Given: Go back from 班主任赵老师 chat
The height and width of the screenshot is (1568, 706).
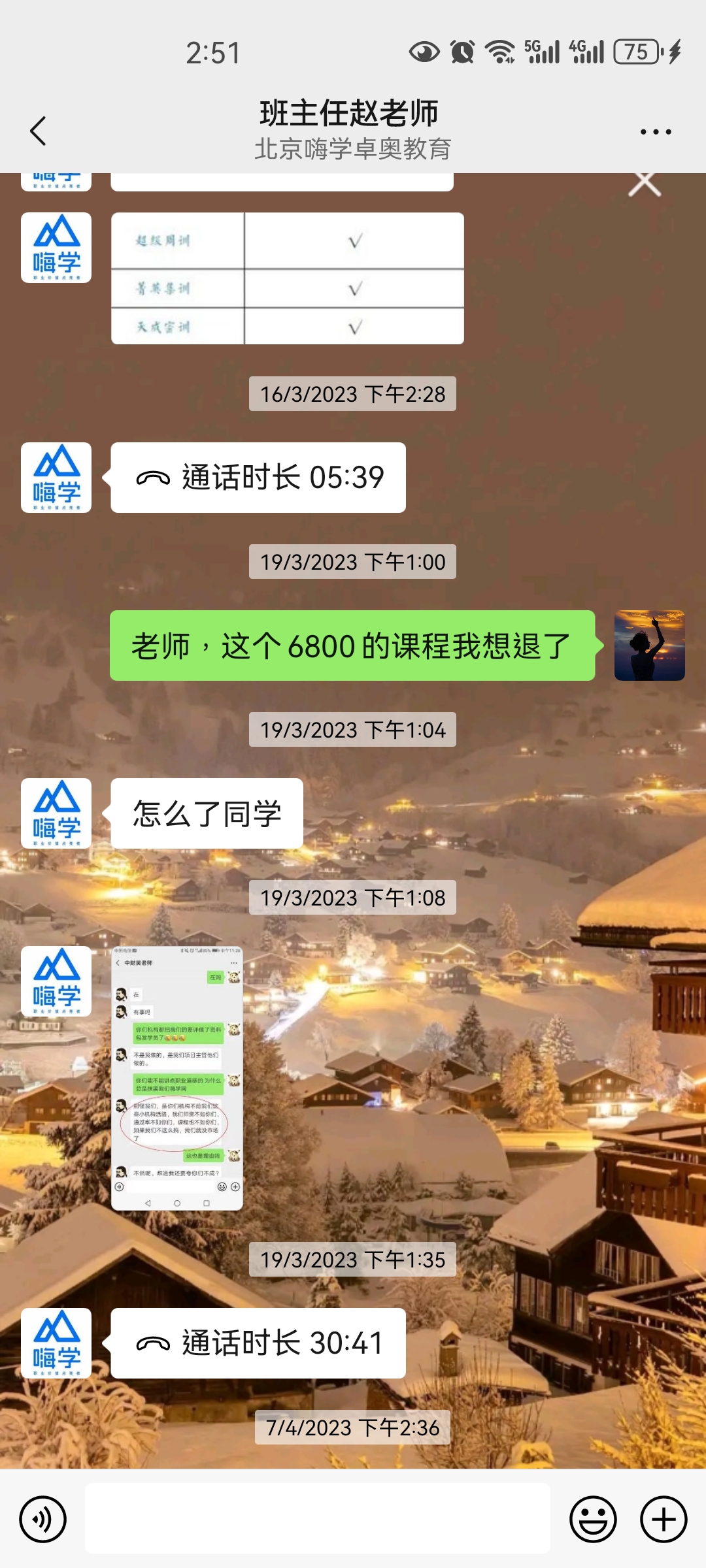Looking at the screenshot, I should tap(39, 131).
